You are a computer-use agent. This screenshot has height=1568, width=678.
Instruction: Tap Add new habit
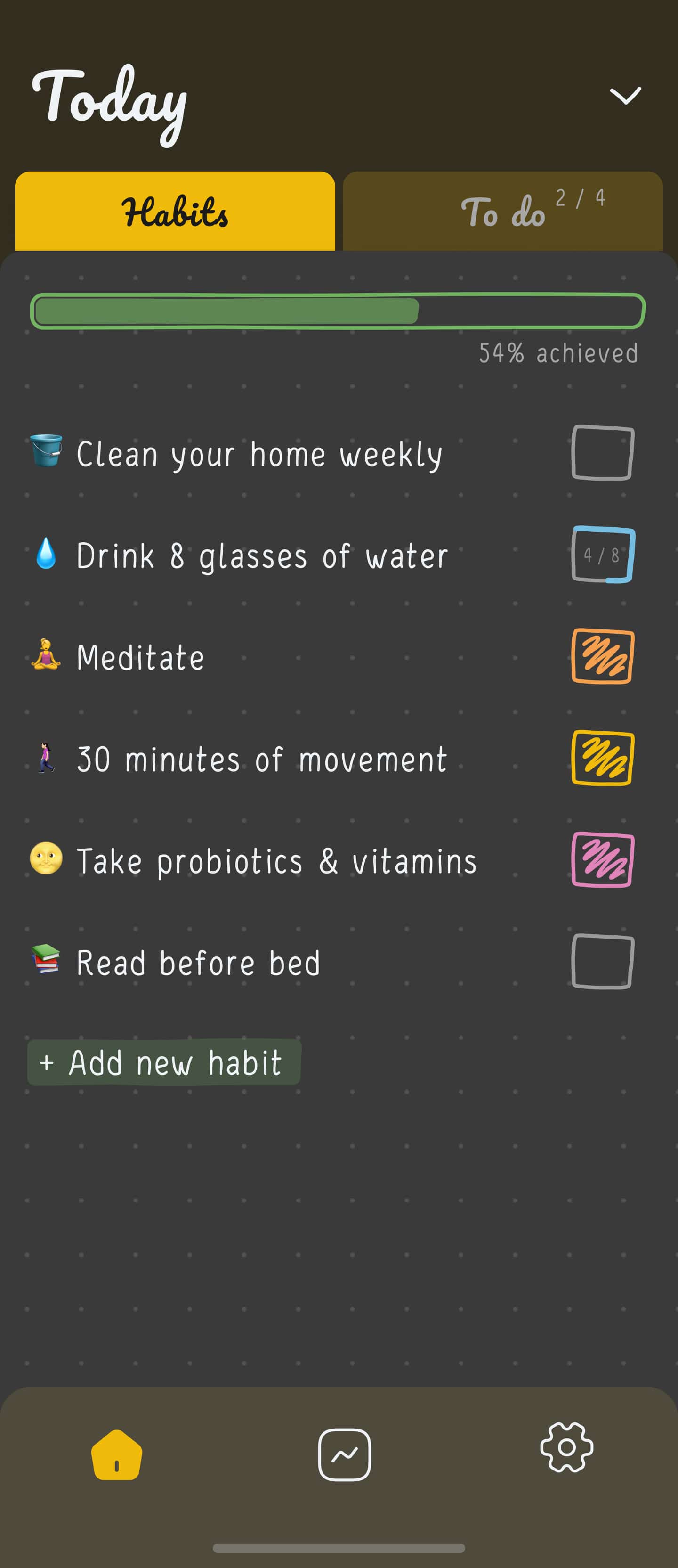(x=162, y=1062)
